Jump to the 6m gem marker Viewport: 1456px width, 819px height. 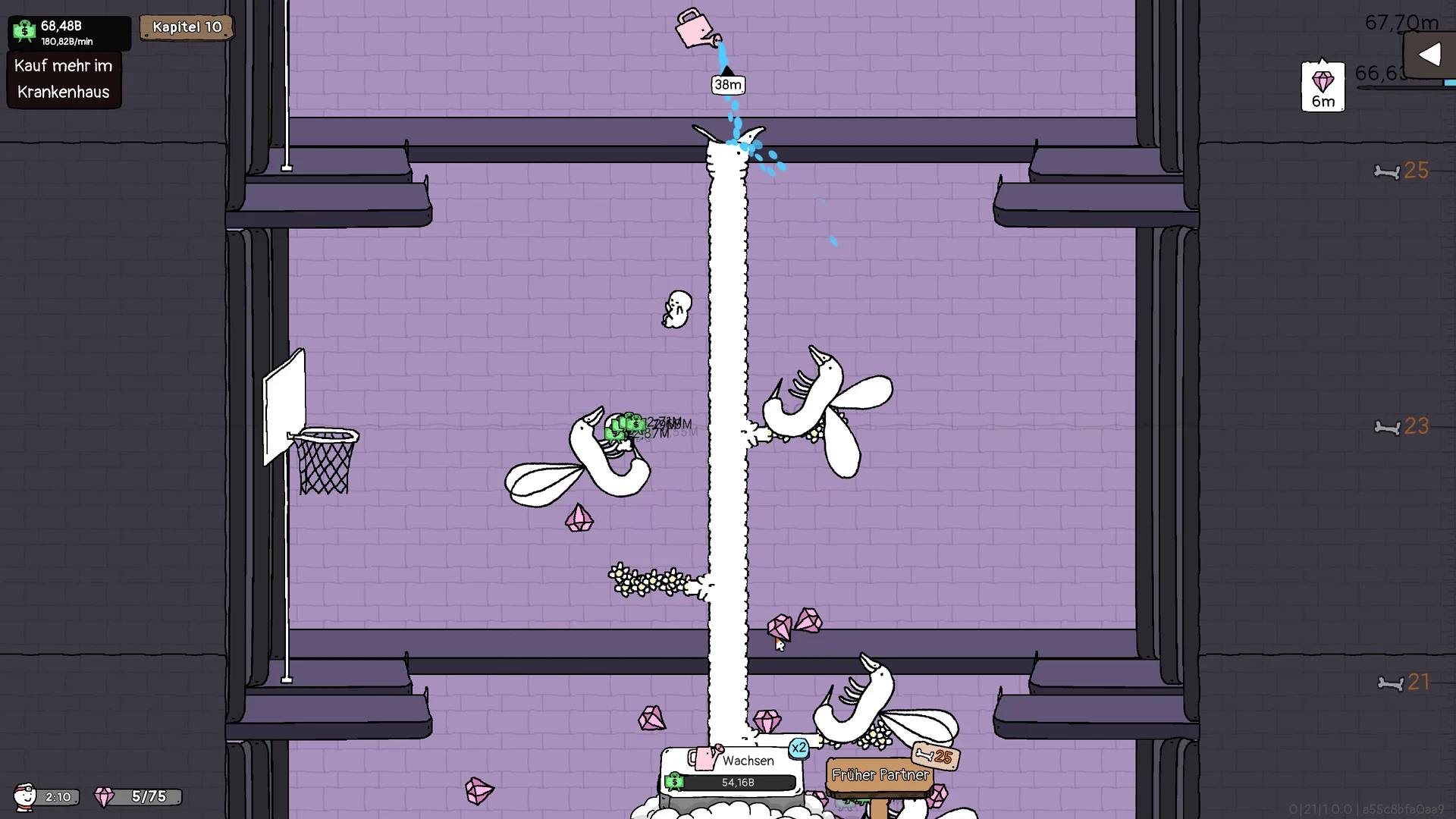tap(1323, 87)
